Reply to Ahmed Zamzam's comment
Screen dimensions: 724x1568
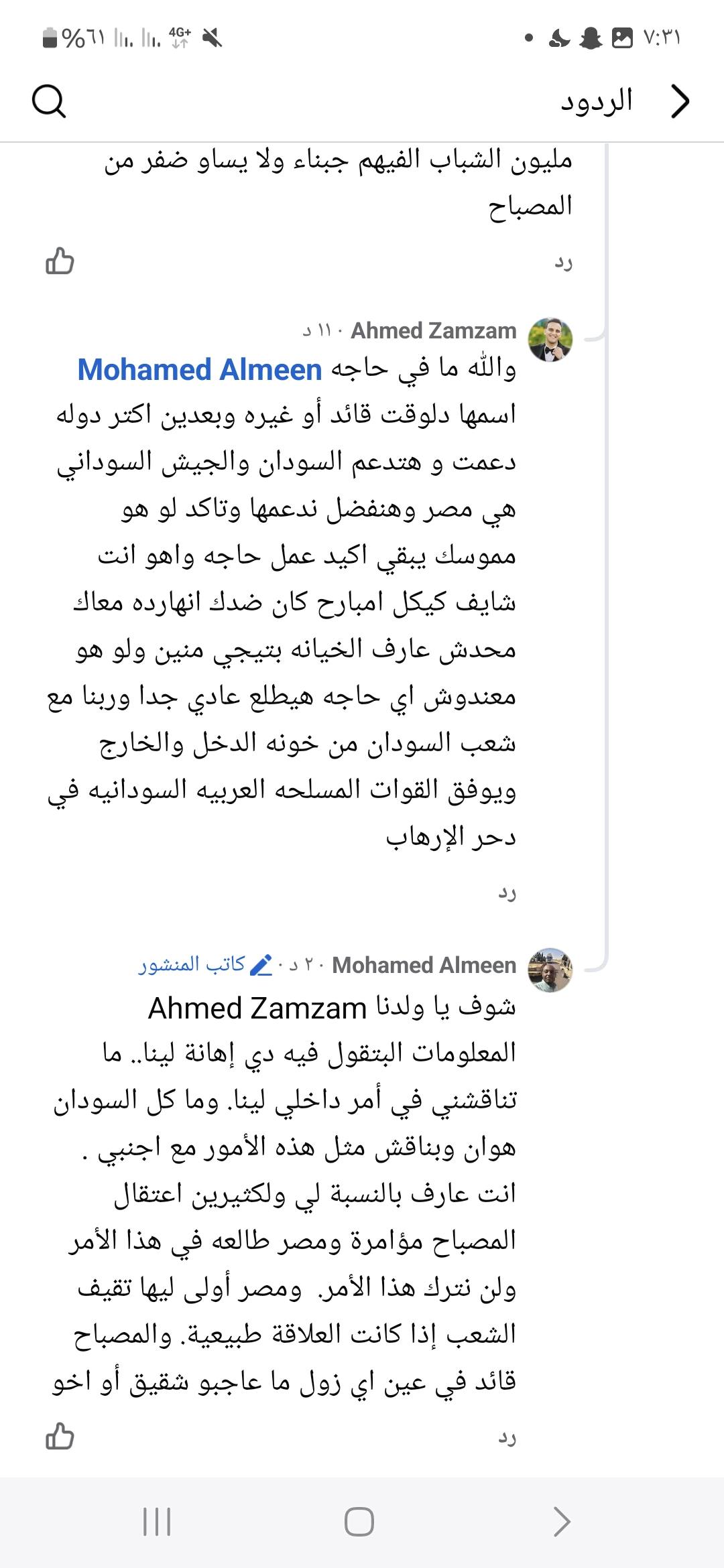(507, 893)
